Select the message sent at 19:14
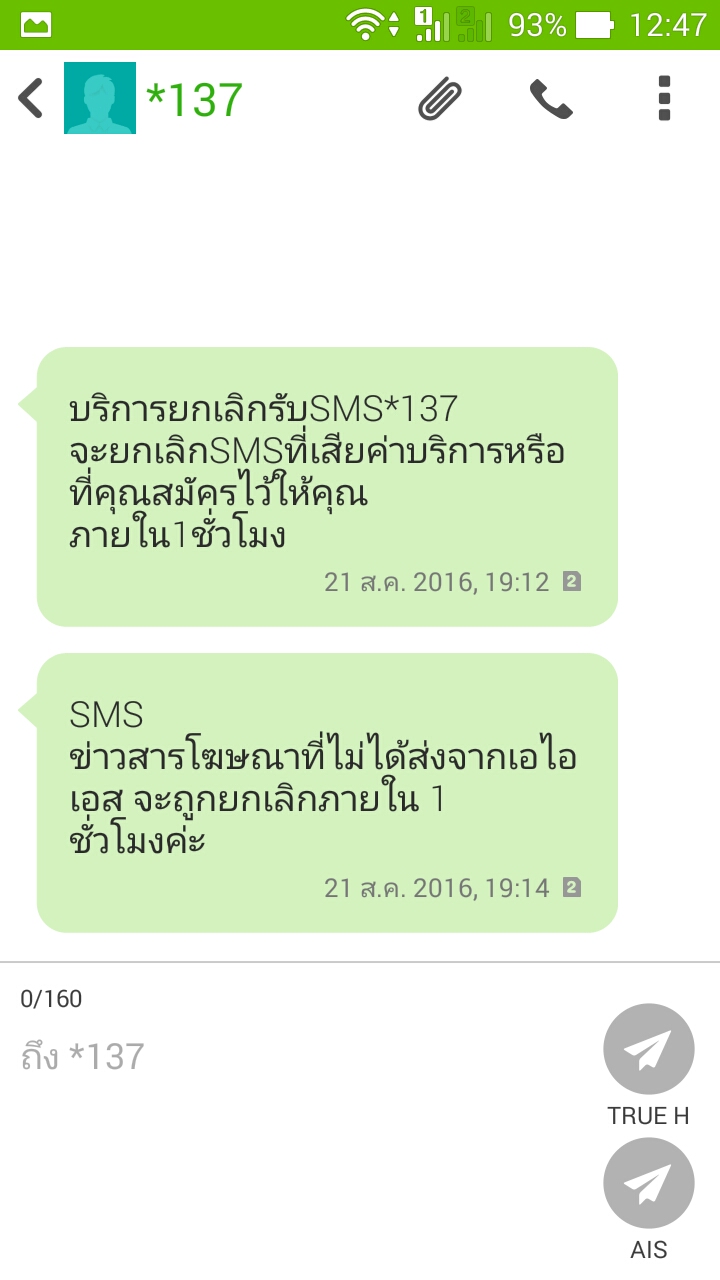The height and width of the screenshot is (1280, 720). [x=327, y=793]
